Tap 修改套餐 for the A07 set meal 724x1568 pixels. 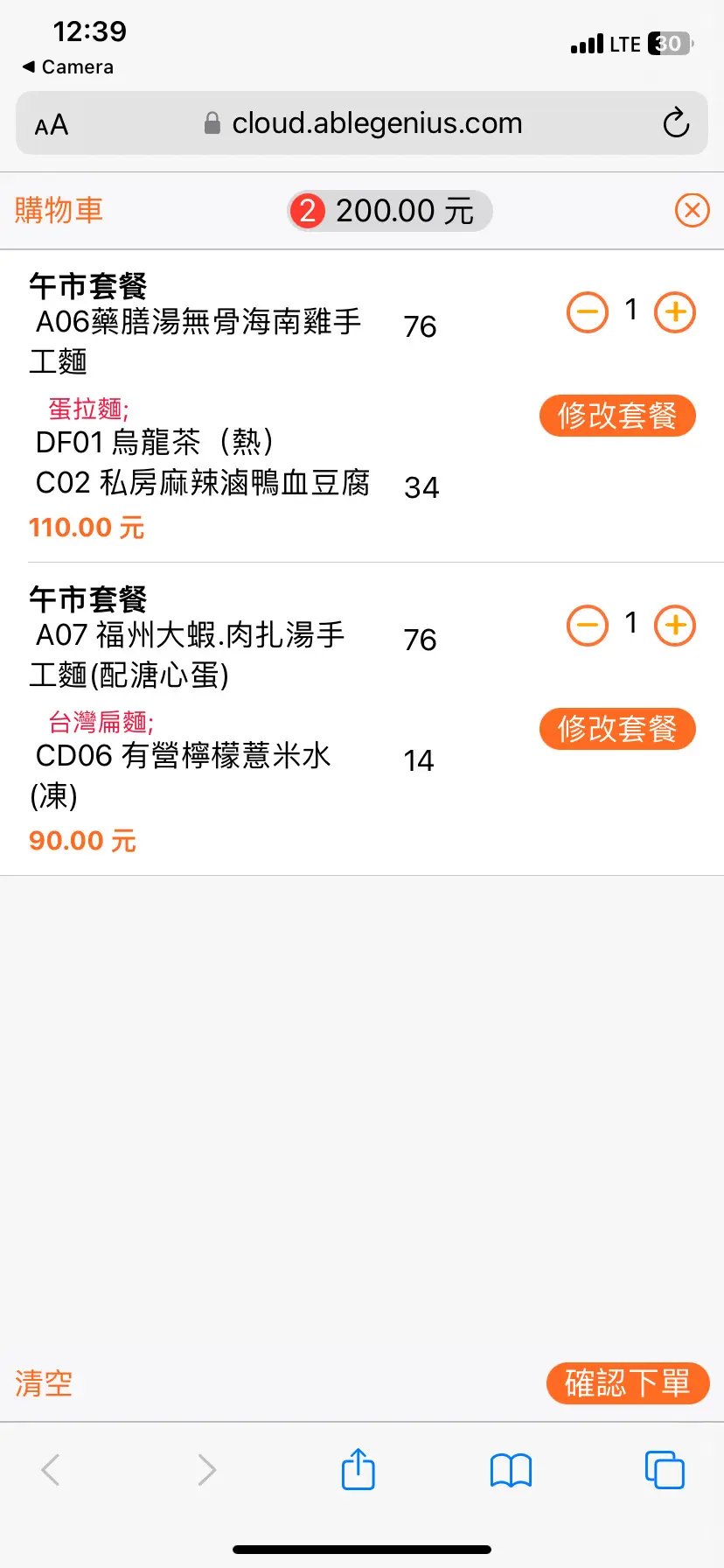click(617, 729)
